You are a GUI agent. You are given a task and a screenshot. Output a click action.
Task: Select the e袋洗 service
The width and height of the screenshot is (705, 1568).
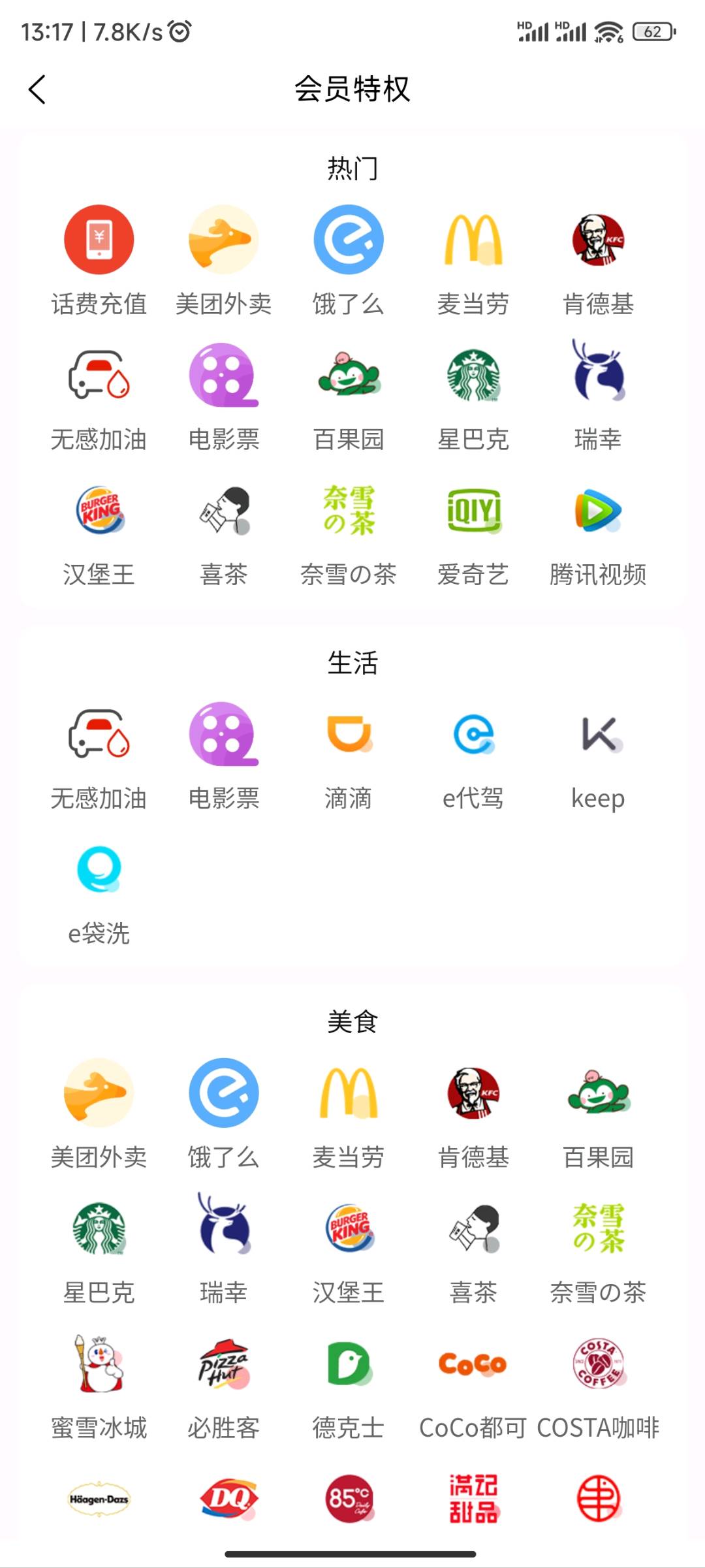coord(99,891)
